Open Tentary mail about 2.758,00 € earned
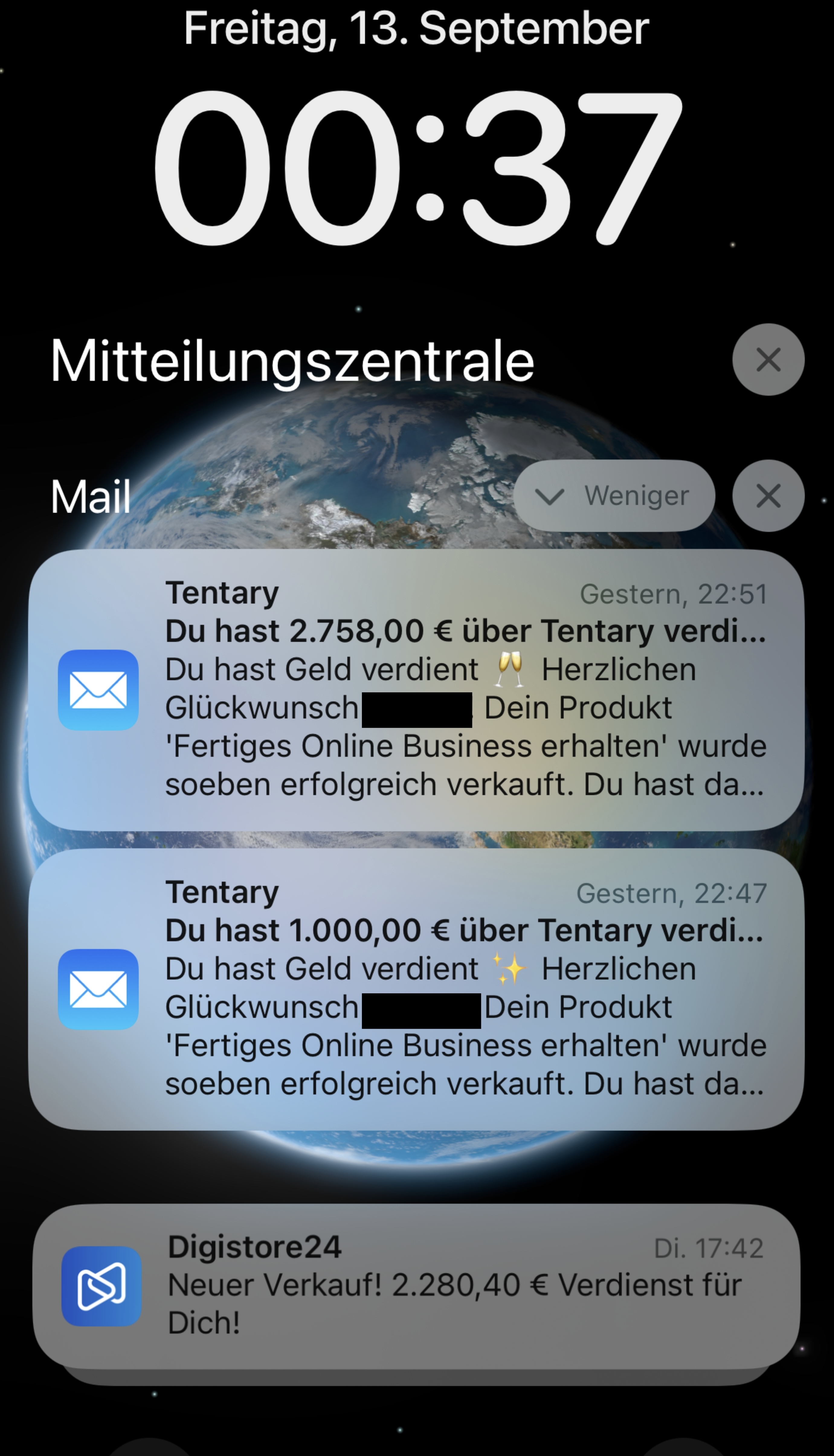 coord(416,689)
